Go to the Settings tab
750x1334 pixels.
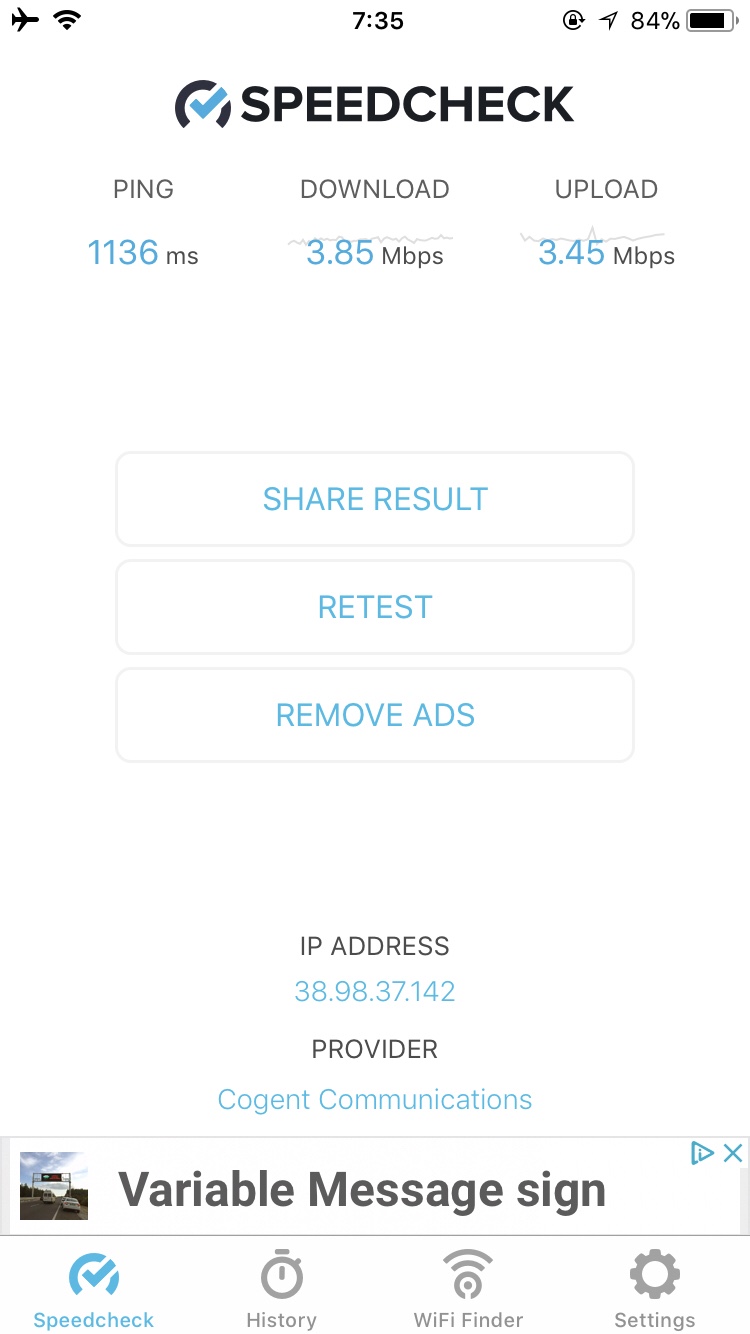(655, 1288)
